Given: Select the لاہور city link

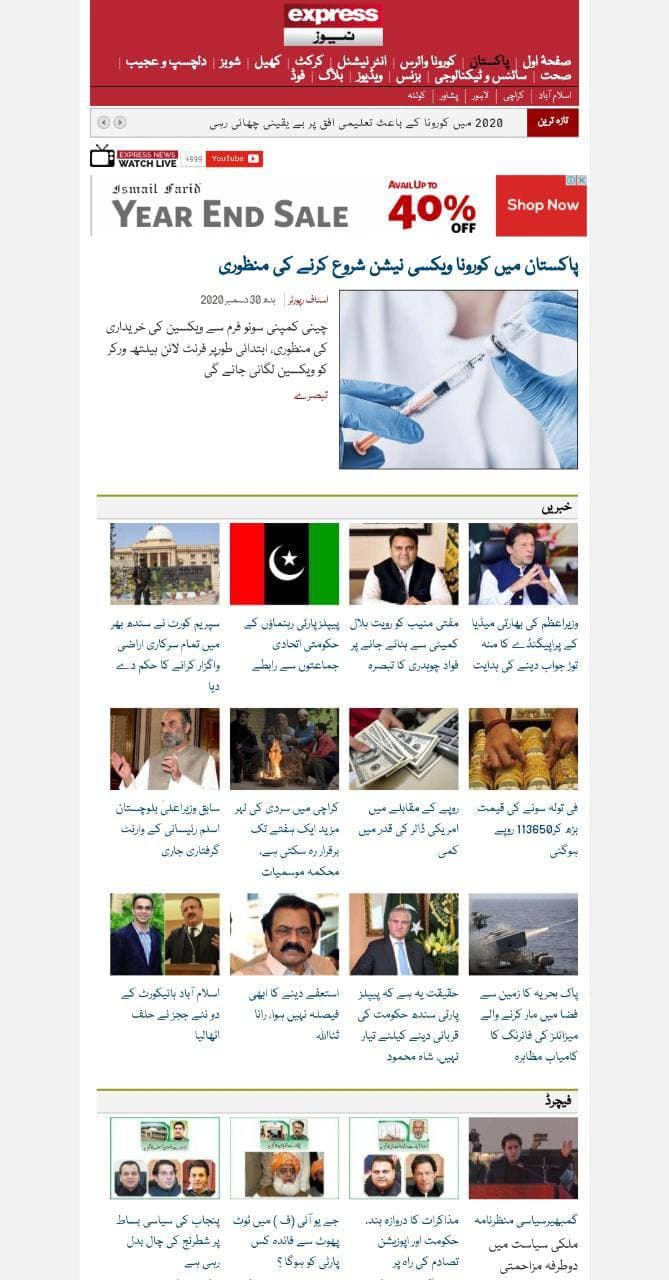Looking at the screenshot, I should click(480, 96).
